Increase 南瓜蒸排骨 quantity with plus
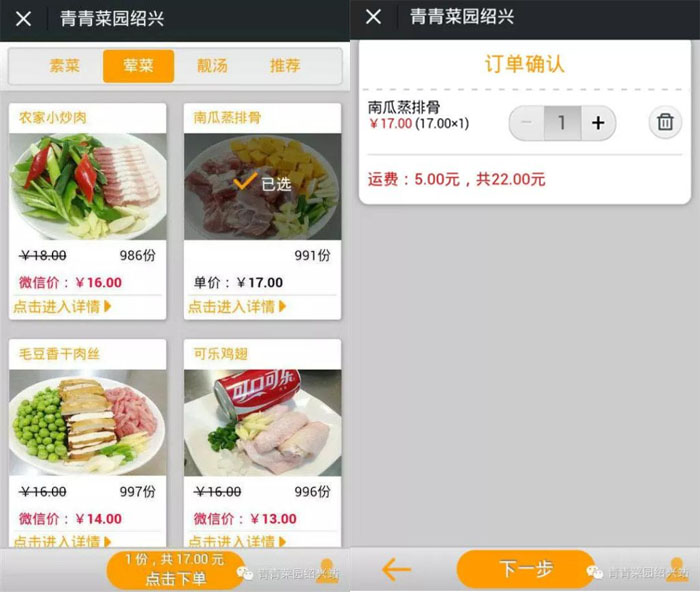This screenshot has width=700, height=592. pos(598,123)
